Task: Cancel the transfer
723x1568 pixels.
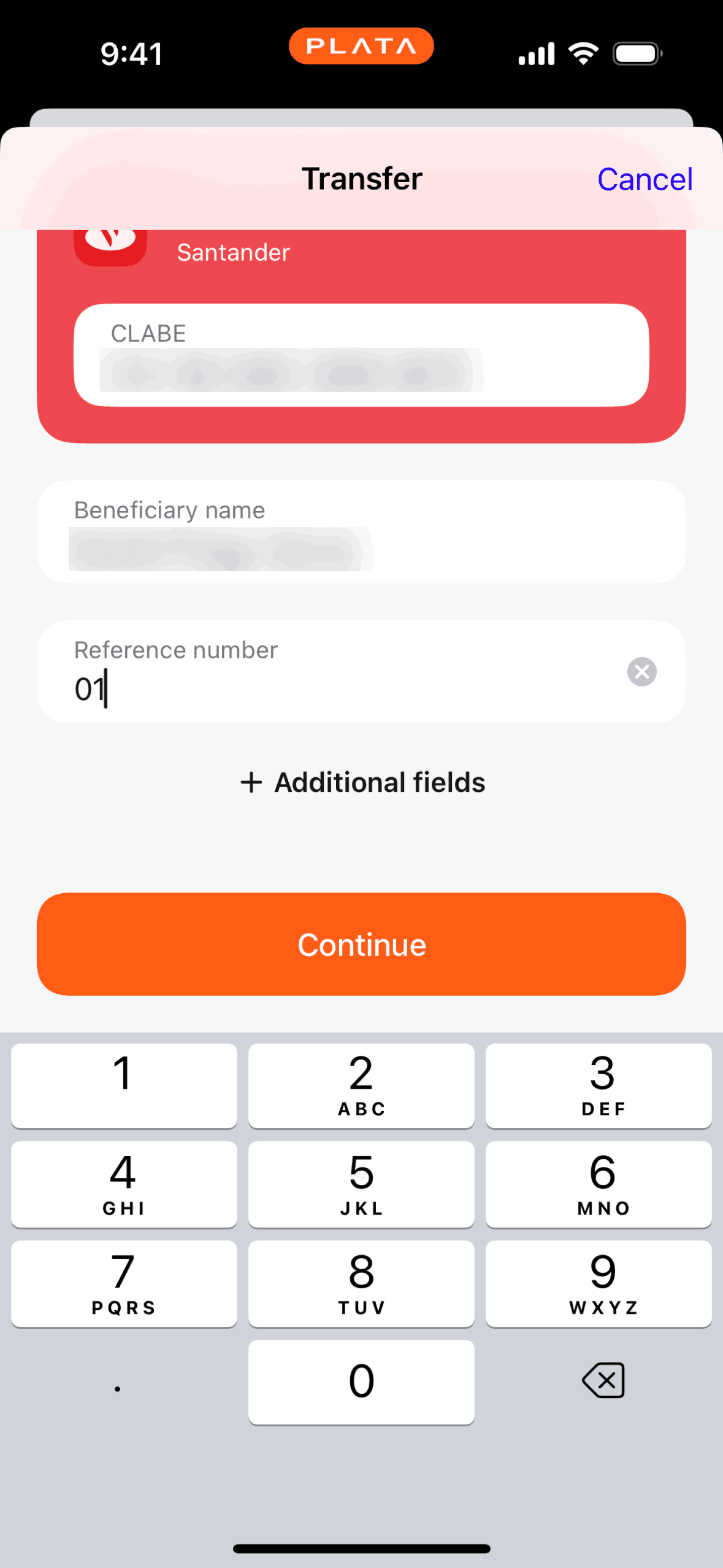Action: tap(645, 180)
